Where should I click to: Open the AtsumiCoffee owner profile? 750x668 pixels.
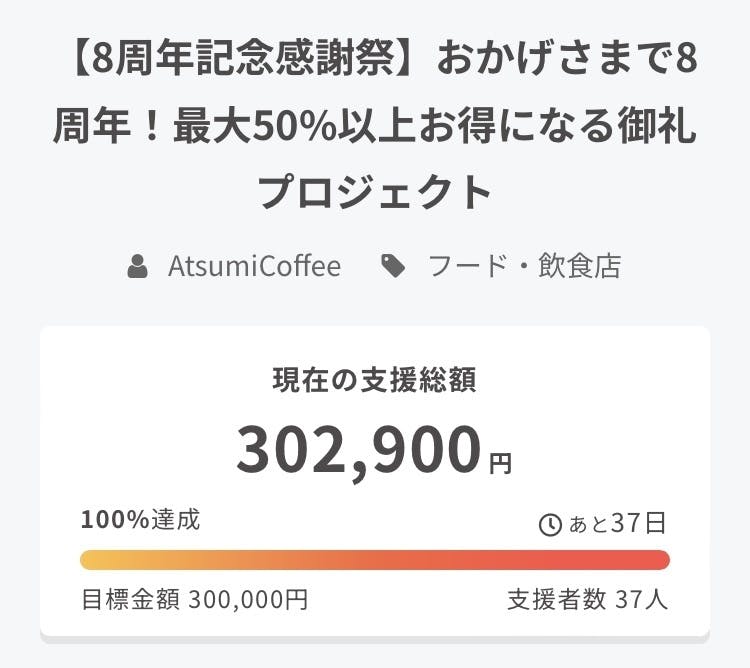click(253, 267)
